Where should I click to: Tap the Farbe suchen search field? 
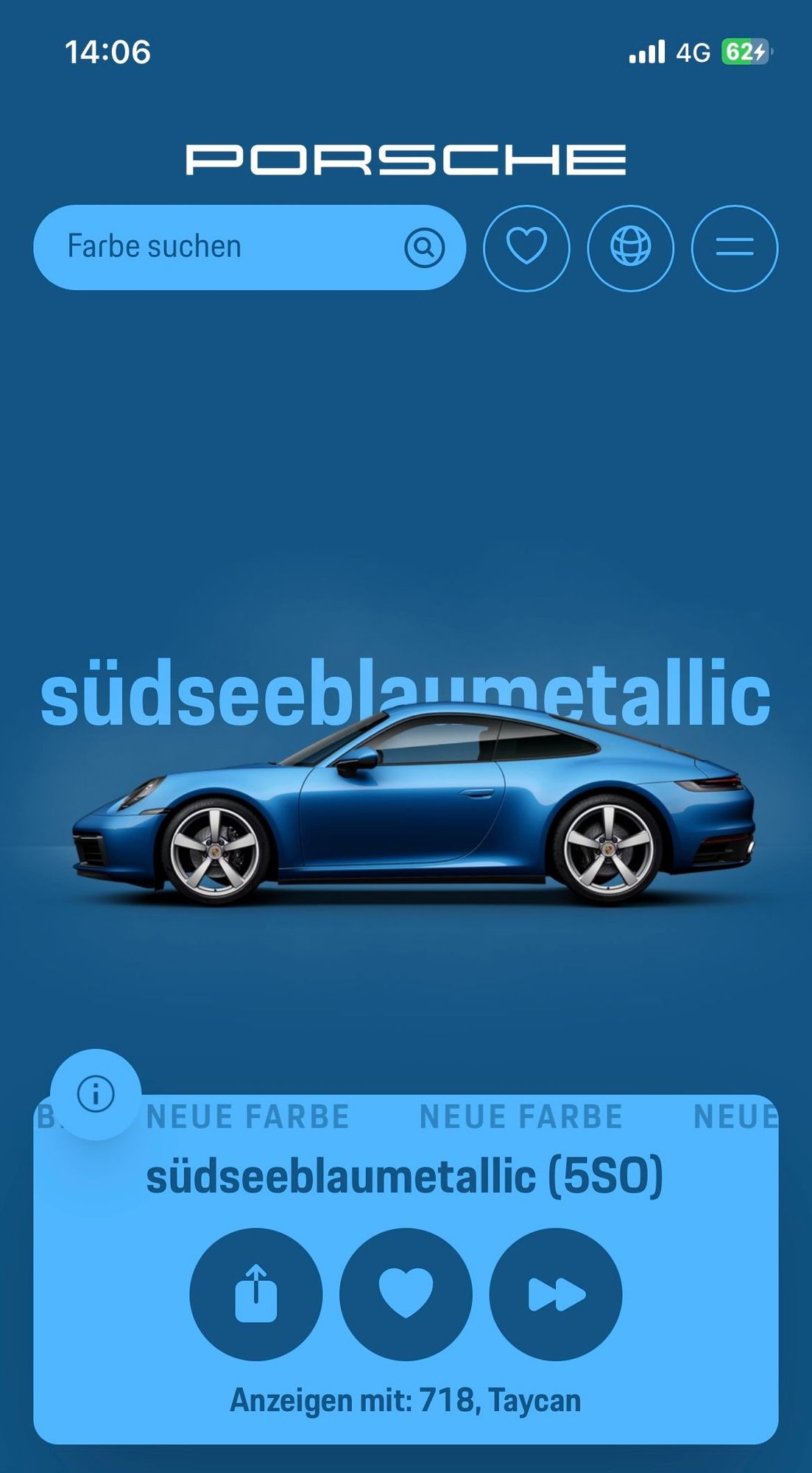click(221, 247)
